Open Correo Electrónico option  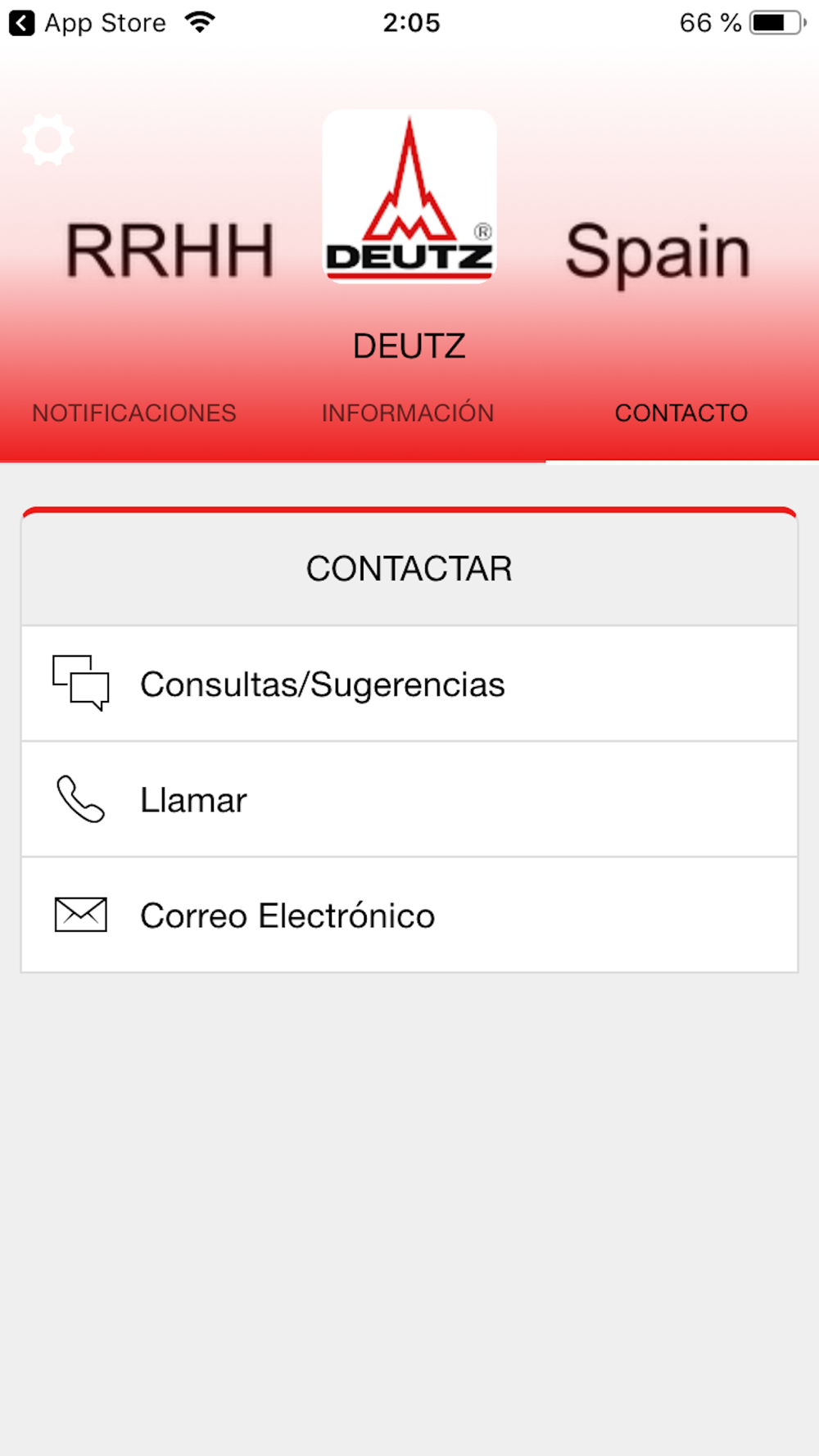409,916
